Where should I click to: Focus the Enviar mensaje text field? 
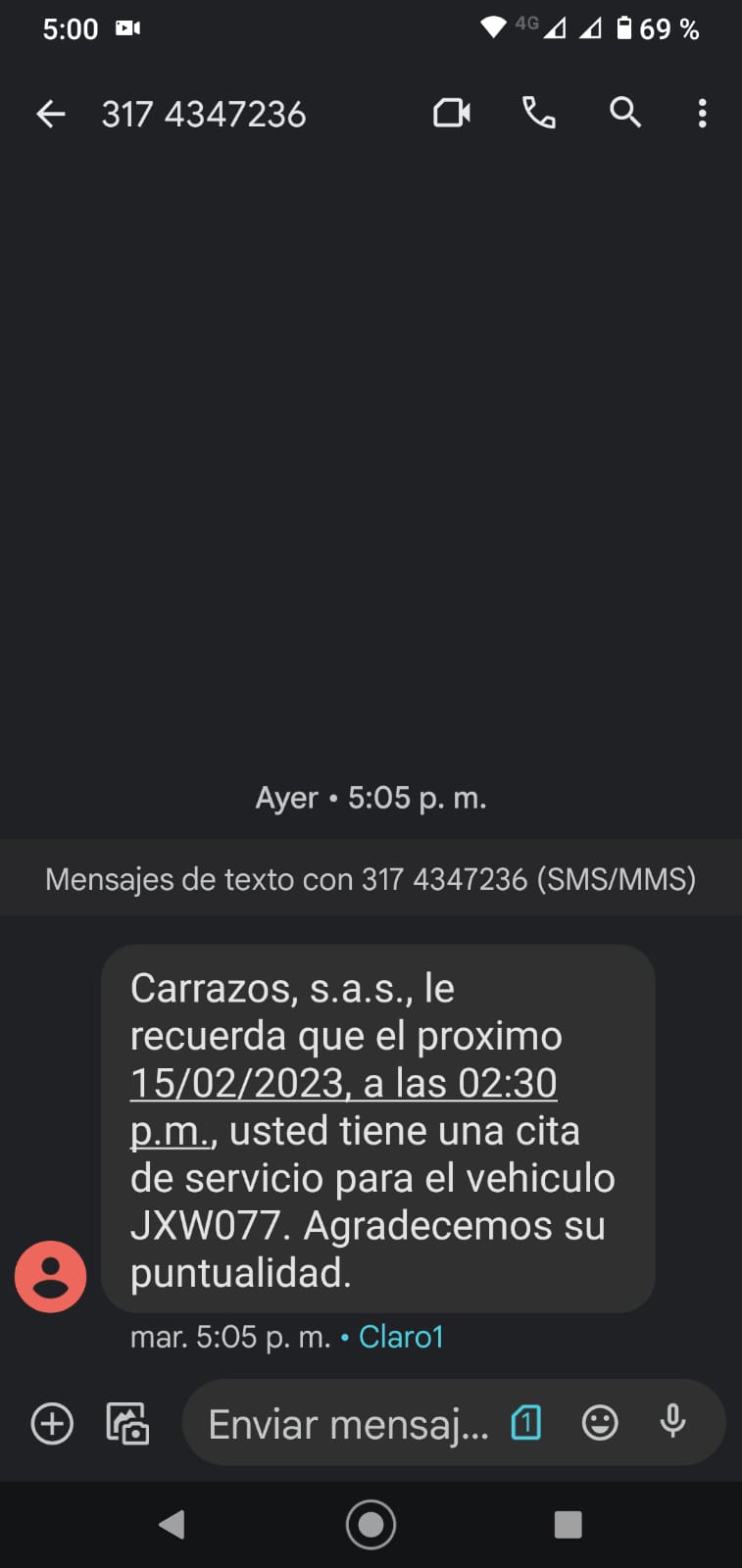pyautogui.click(x=349, y=1424)
